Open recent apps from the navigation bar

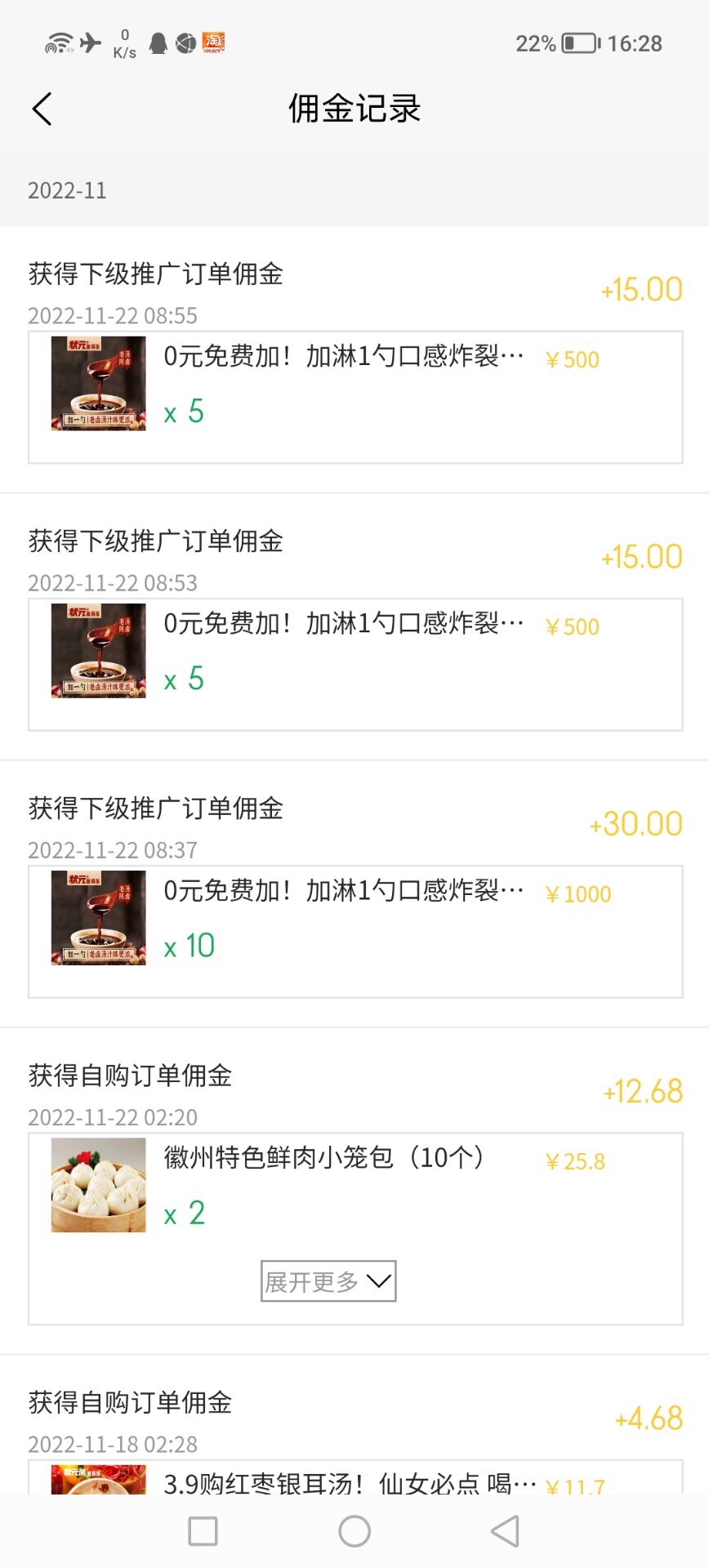pyautogui.click(x=203, y=1531)
